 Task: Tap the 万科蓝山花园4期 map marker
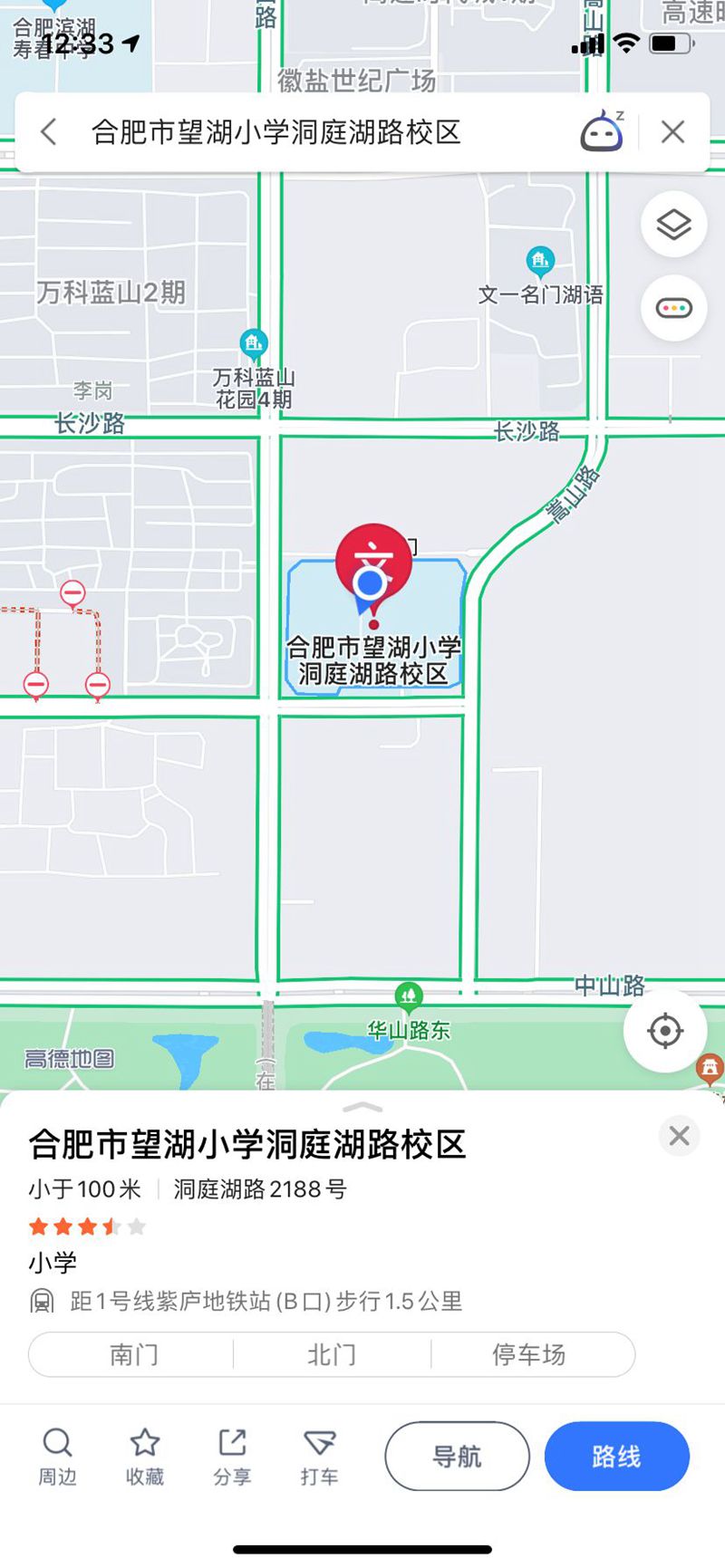(x=254, y=343)
